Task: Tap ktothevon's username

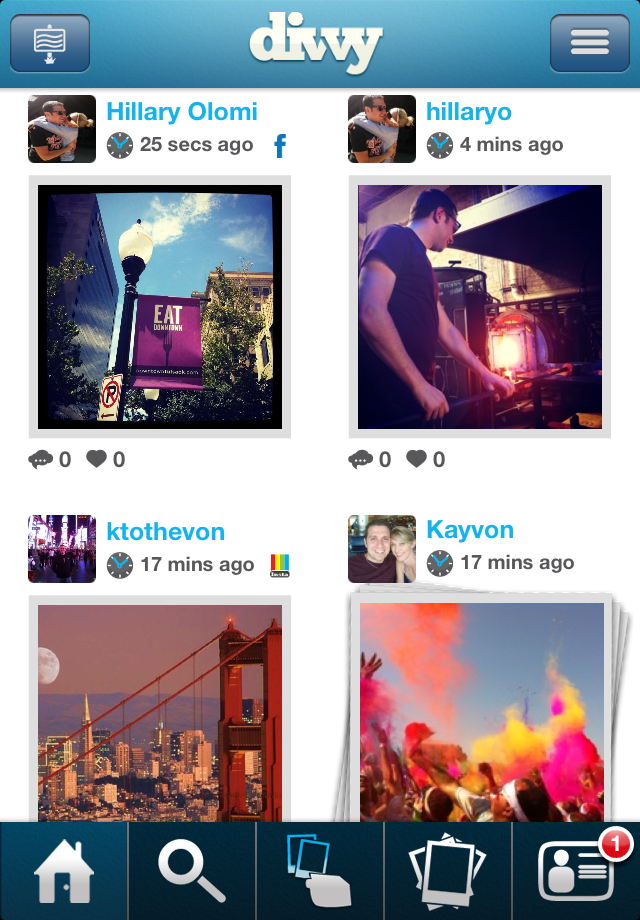Action: pyautogui.click(x=166, y=532)
